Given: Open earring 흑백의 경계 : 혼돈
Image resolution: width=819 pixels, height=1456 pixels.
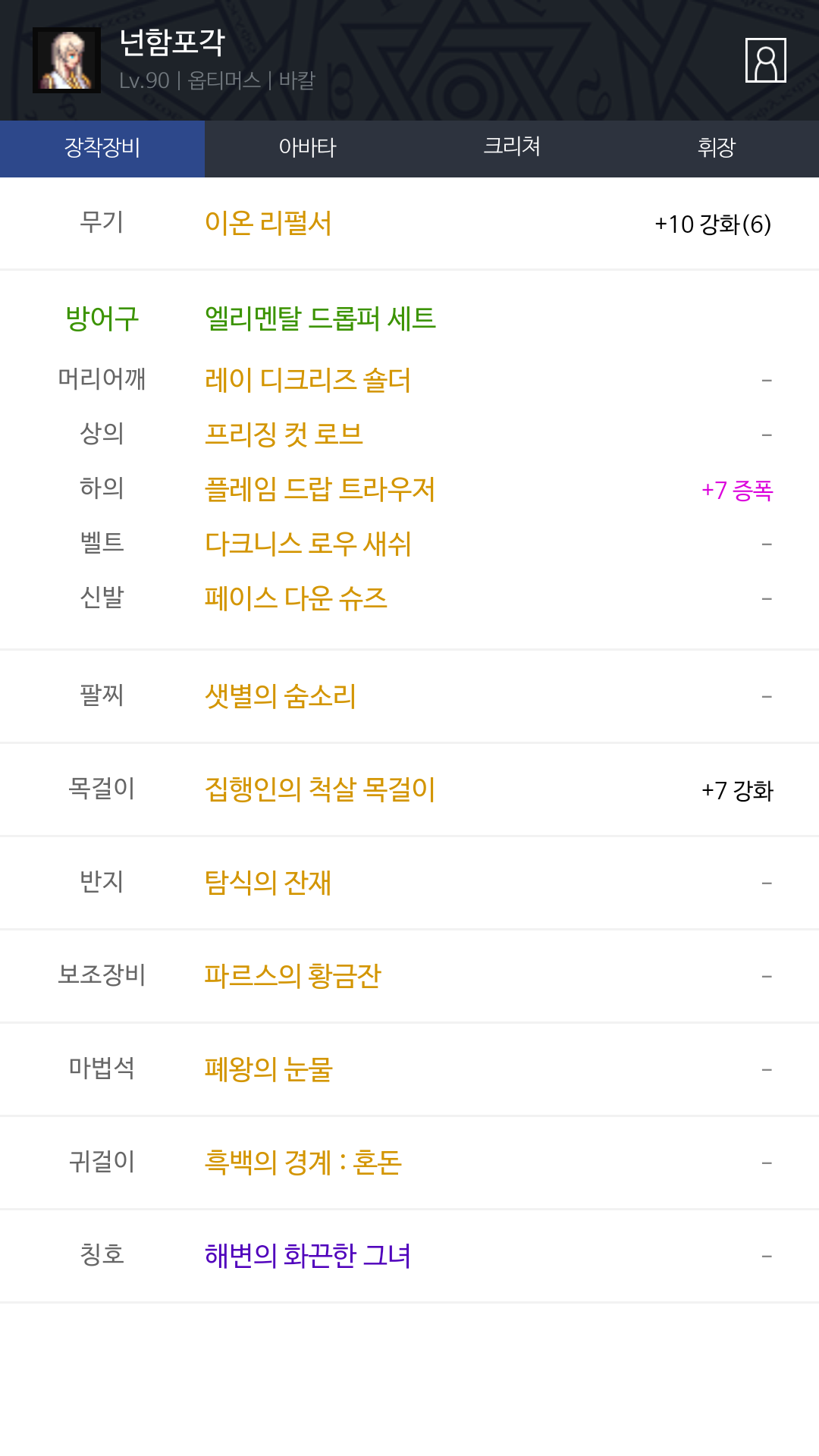Looking at the screenshot, I should (303, 1163).
